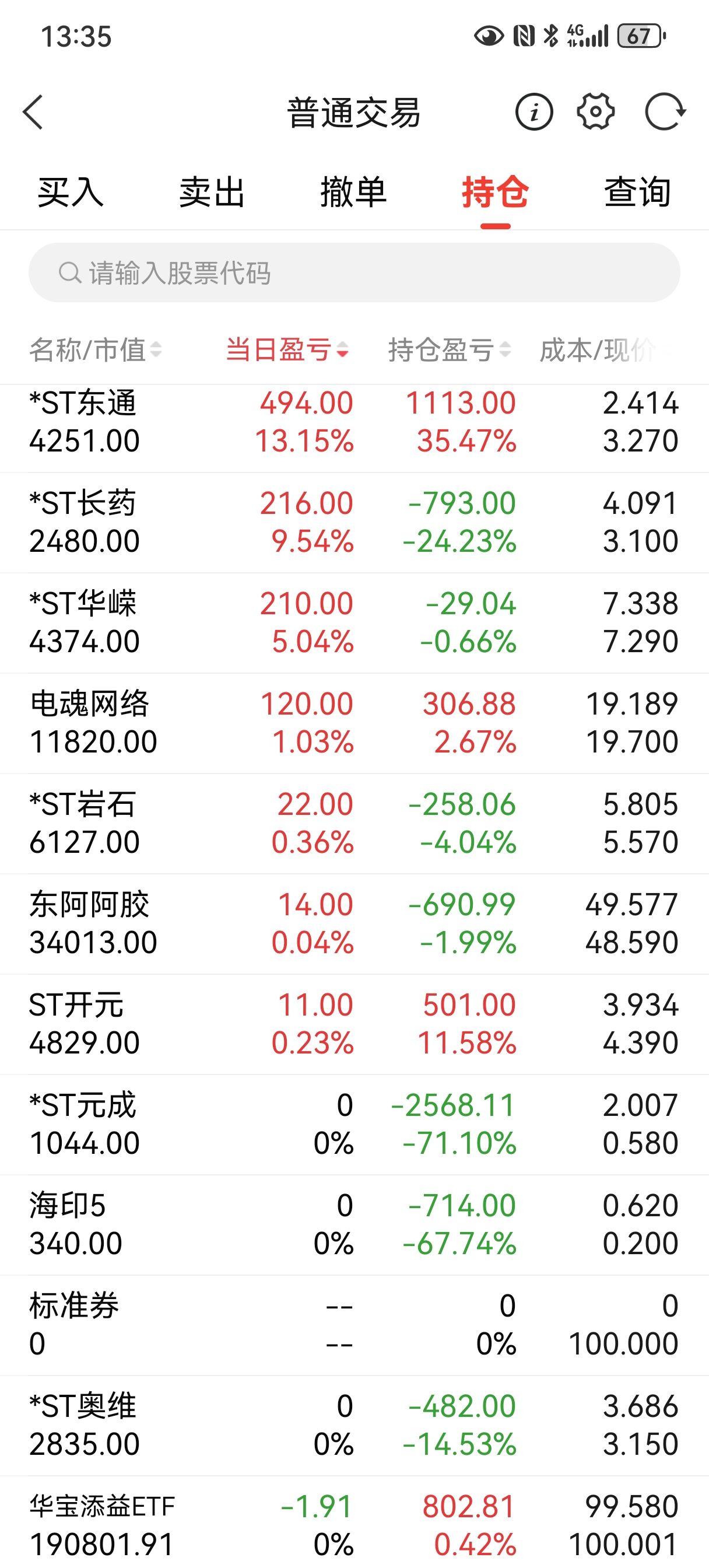The image size is (709, 1568).
Task: Open the 电魂网络 holding row
Action: tap(353, 723)
